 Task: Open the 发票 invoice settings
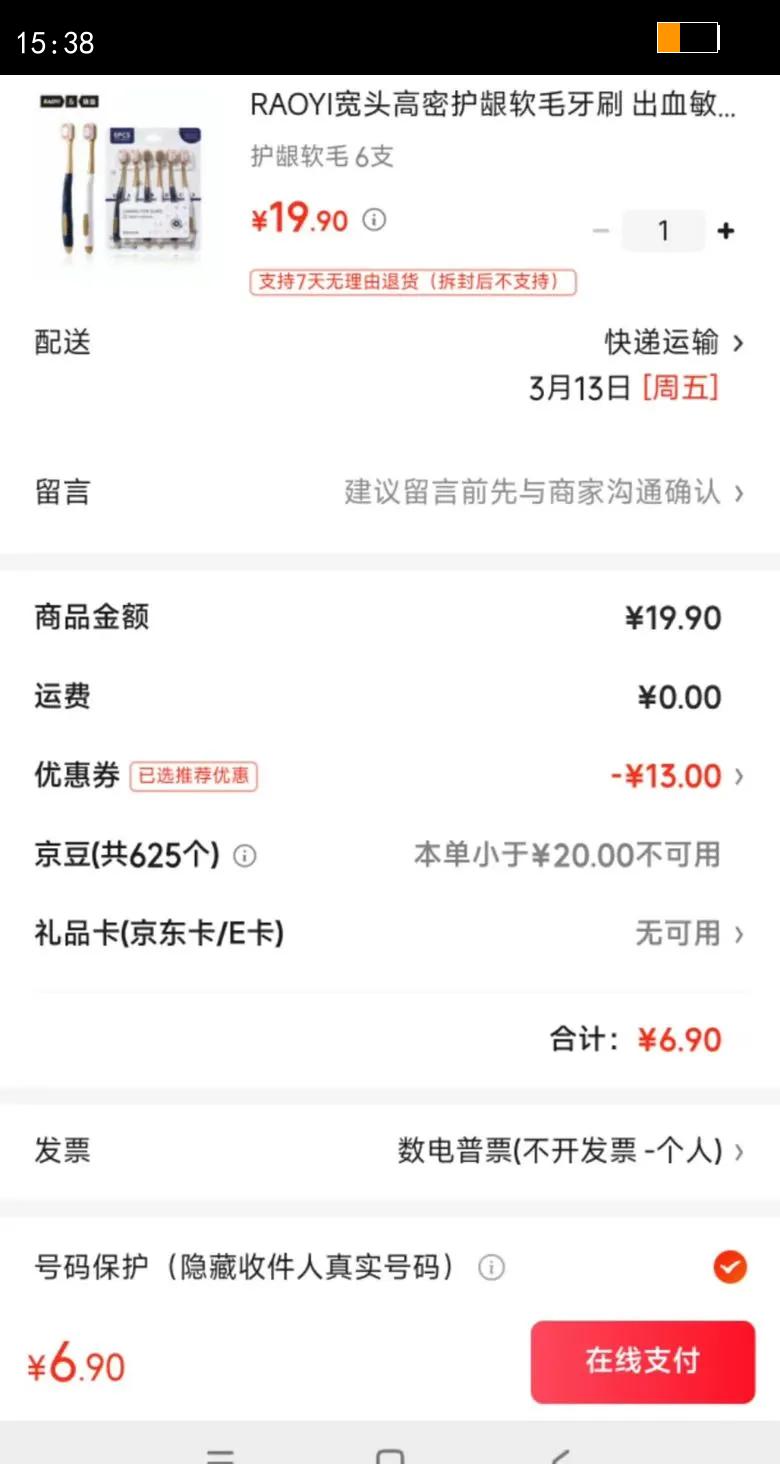click(570, 1151)
